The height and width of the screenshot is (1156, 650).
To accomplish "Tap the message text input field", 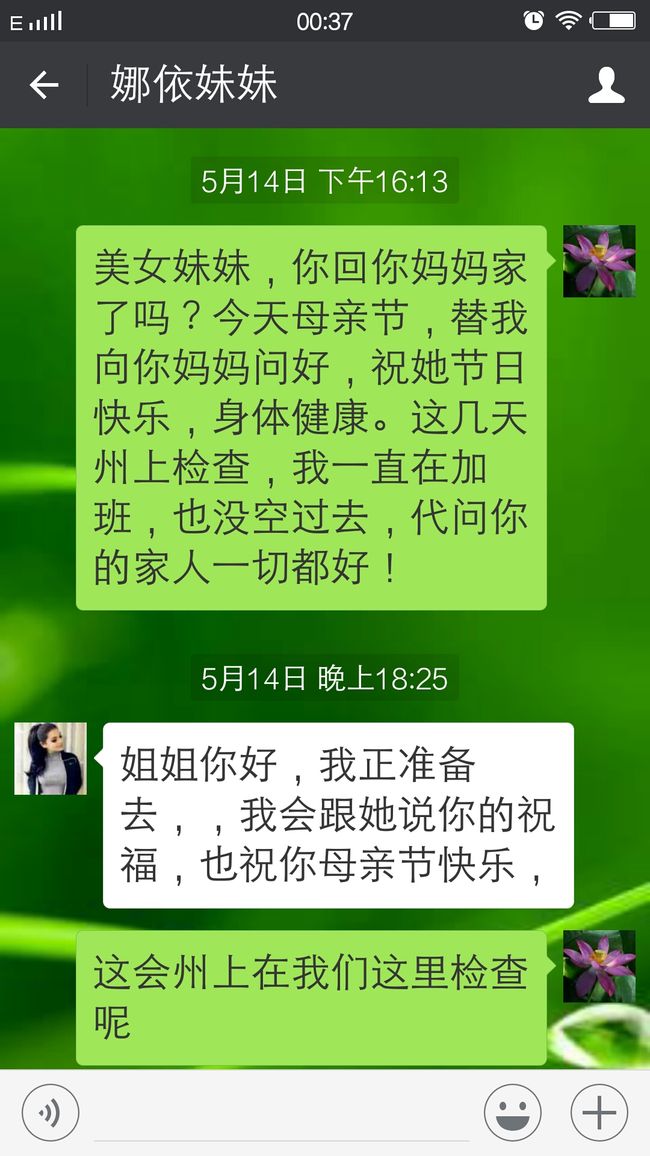I will pos(281,1113).
